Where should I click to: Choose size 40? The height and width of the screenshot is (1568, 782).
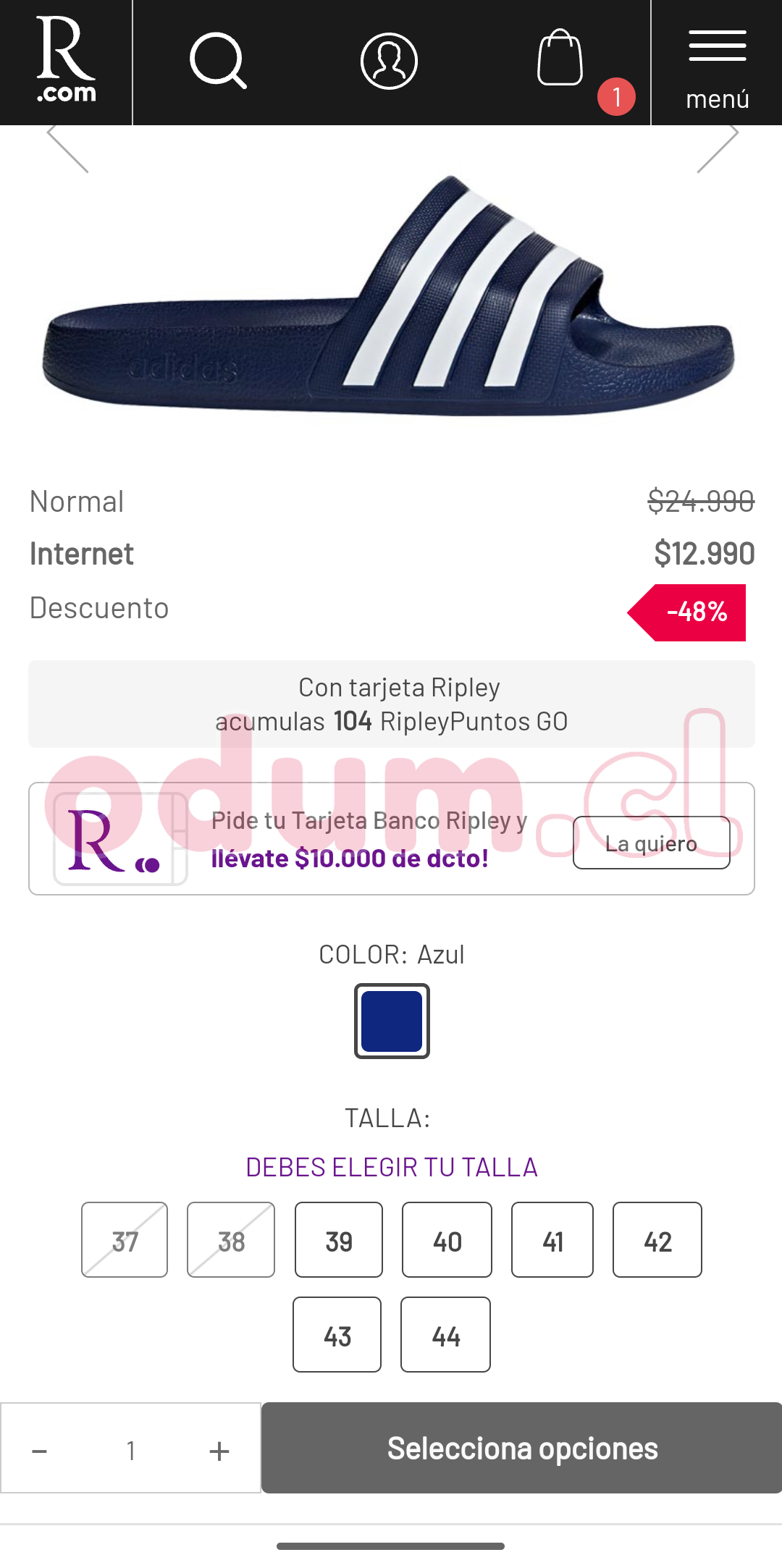(x=447, y=1240)
